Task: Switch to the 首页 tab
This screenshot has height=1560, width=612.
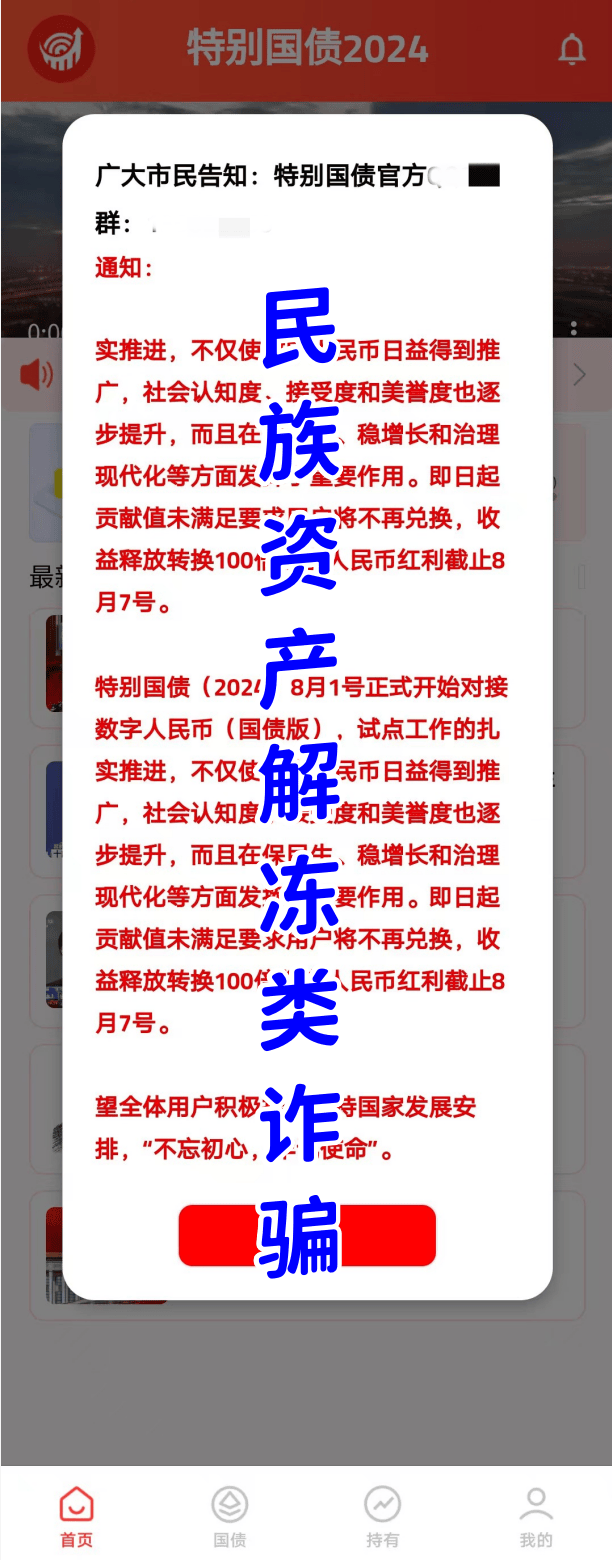Action: point(76,1514)
